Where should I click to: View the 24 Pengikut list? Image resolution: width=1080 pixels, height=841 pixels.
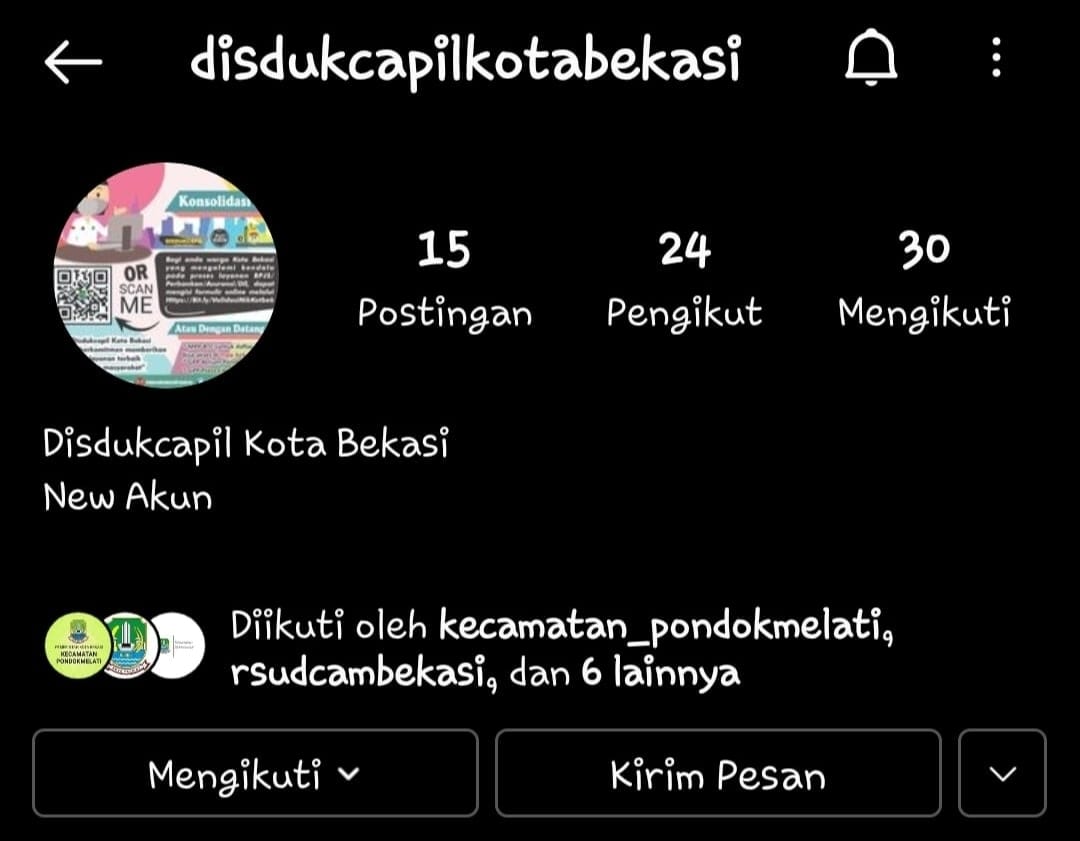684,279
